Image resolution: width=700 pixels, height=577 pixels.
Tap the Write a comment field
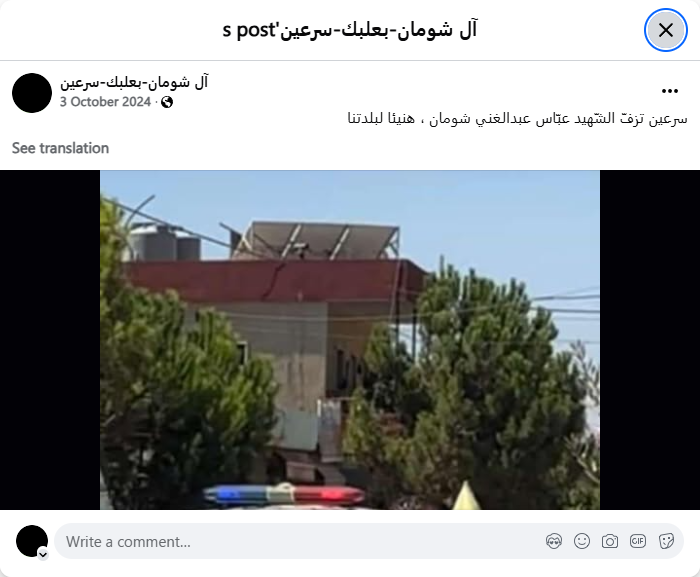click(x=290, y=542)
